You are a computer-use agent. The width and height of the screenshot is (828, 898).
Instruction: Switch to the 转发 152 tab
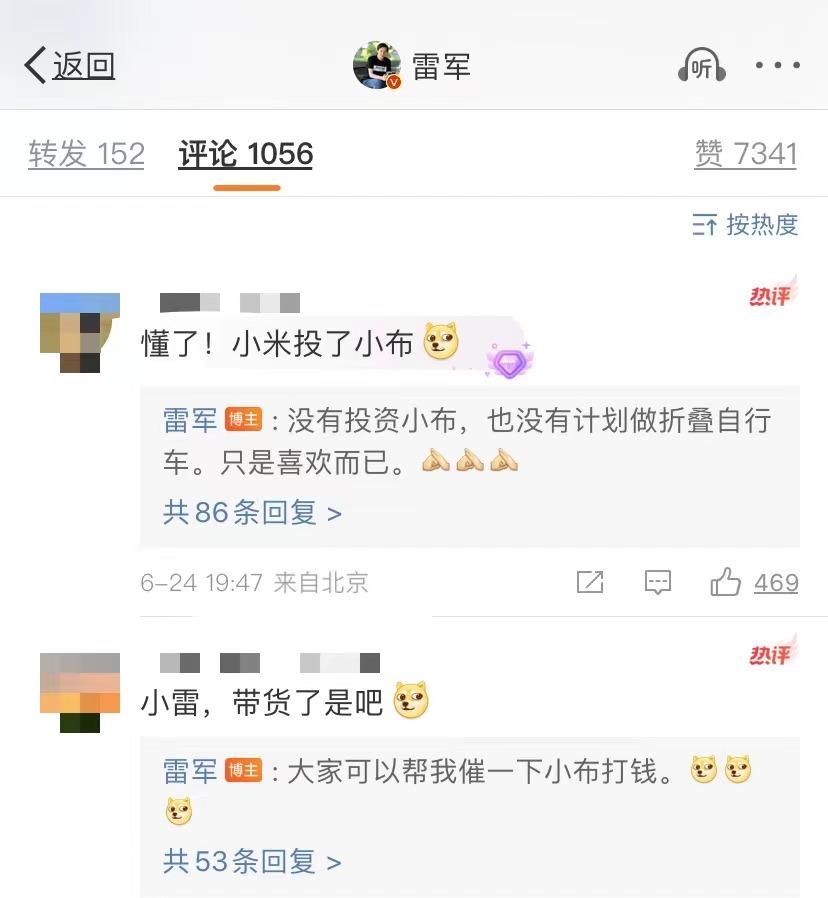(x=87, y=154)
